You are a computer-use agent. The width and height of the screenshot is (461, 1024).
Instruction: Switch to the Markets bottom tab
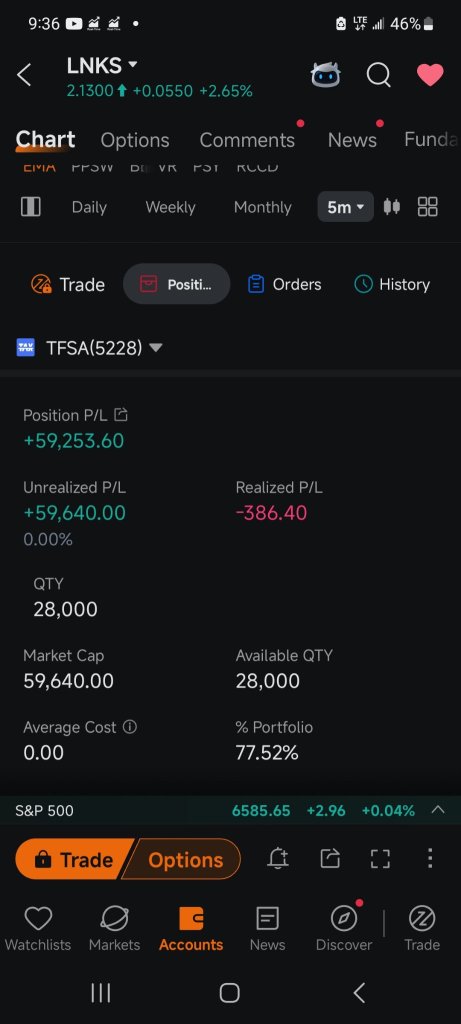click(x=114, y=929)
